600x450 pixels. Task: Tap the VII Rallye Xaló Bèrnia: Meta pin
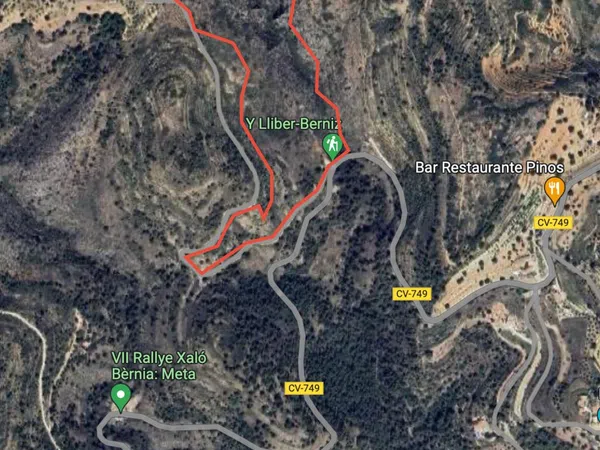point(121,397)
